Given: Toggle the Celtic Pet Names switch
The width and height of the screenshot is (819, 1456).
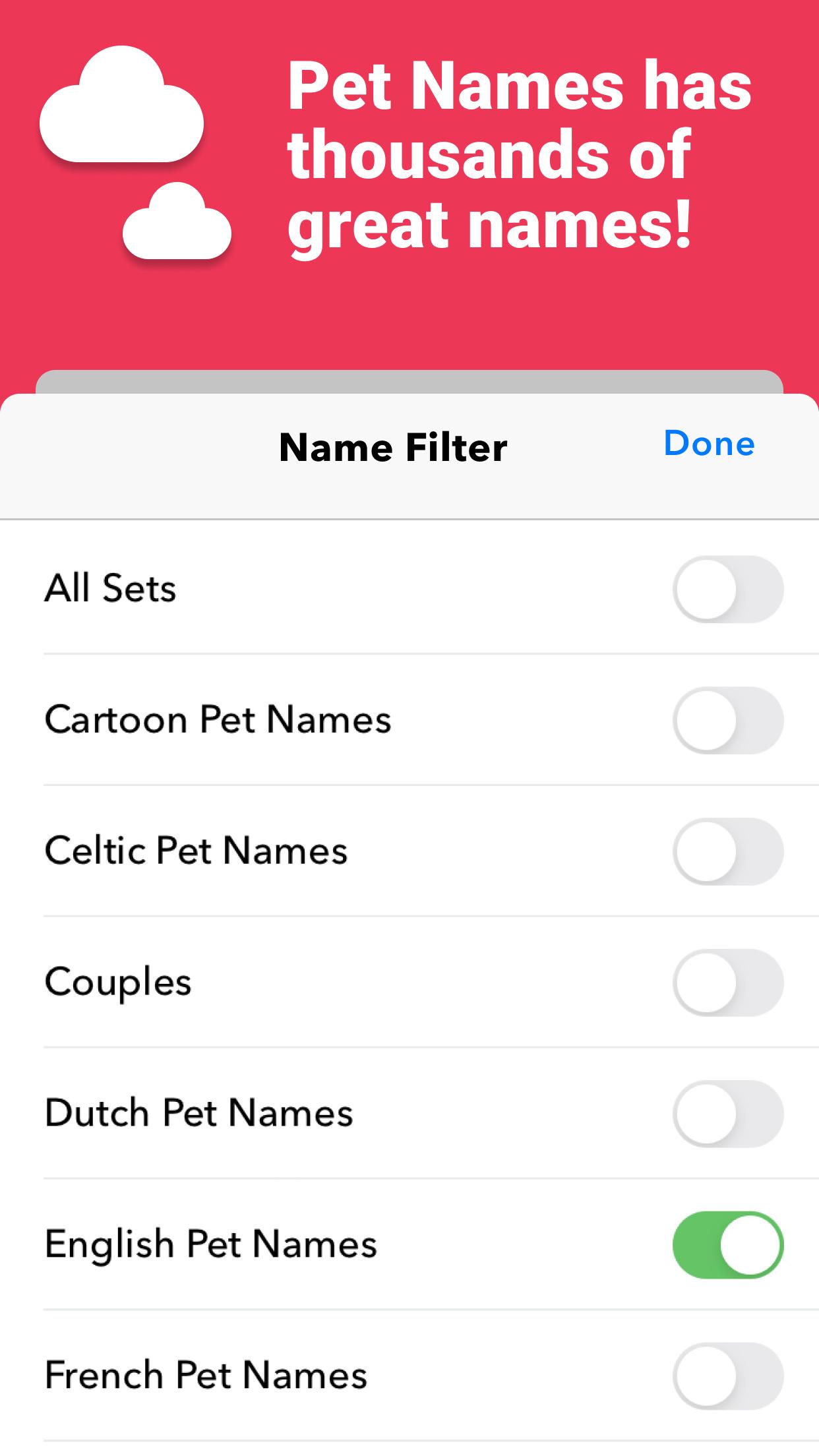Looking at the screenshot, I should pos(728,851).
